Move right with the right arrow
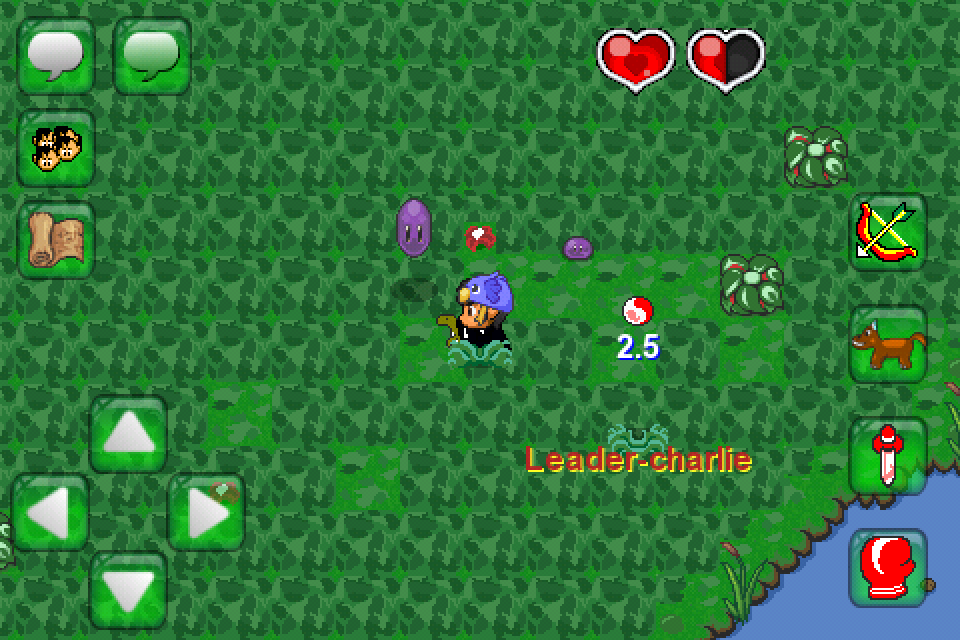 (206, 512)
